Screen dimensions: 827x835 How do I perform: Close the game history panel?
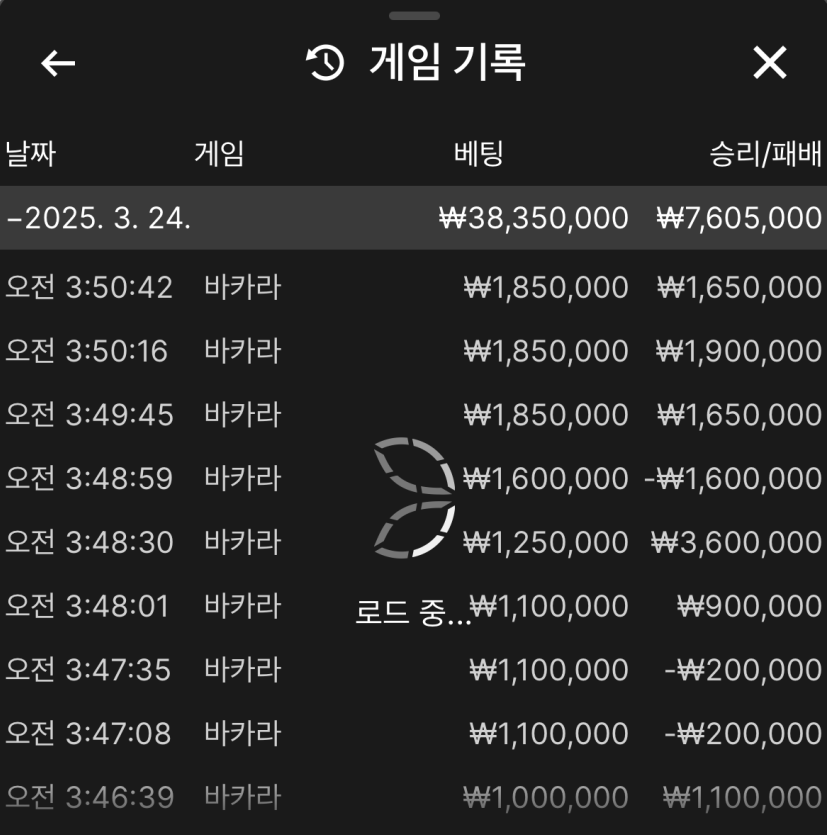coord(770,63)
